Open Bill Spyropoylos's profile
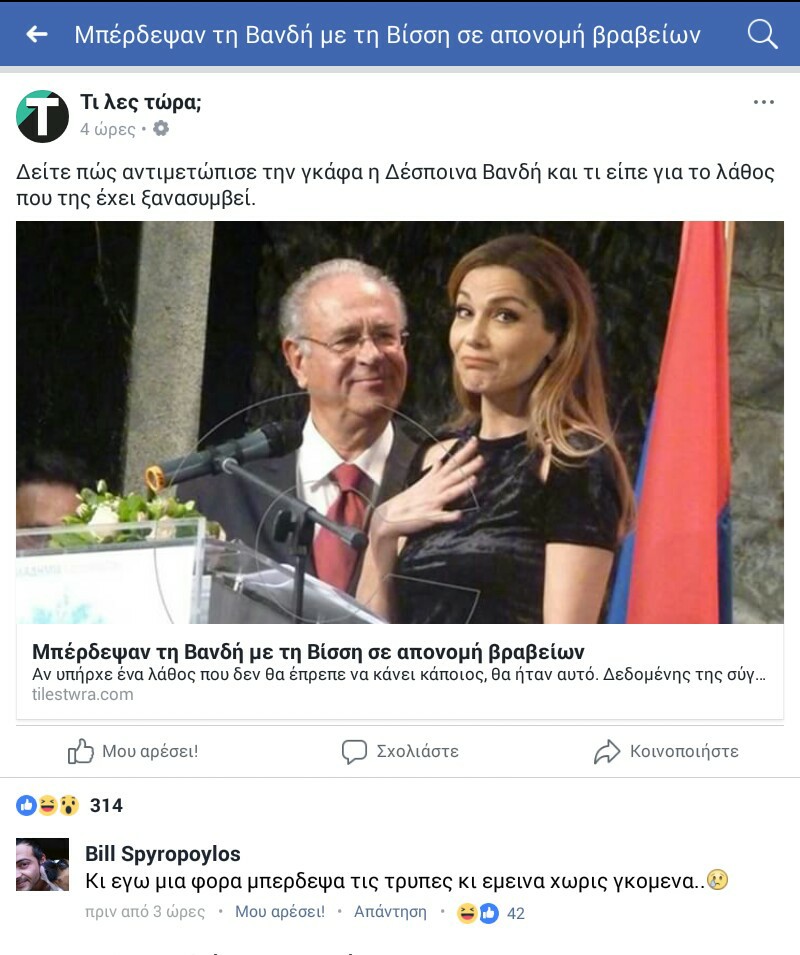This screenshot has height=955, width=800. [162, 853]
